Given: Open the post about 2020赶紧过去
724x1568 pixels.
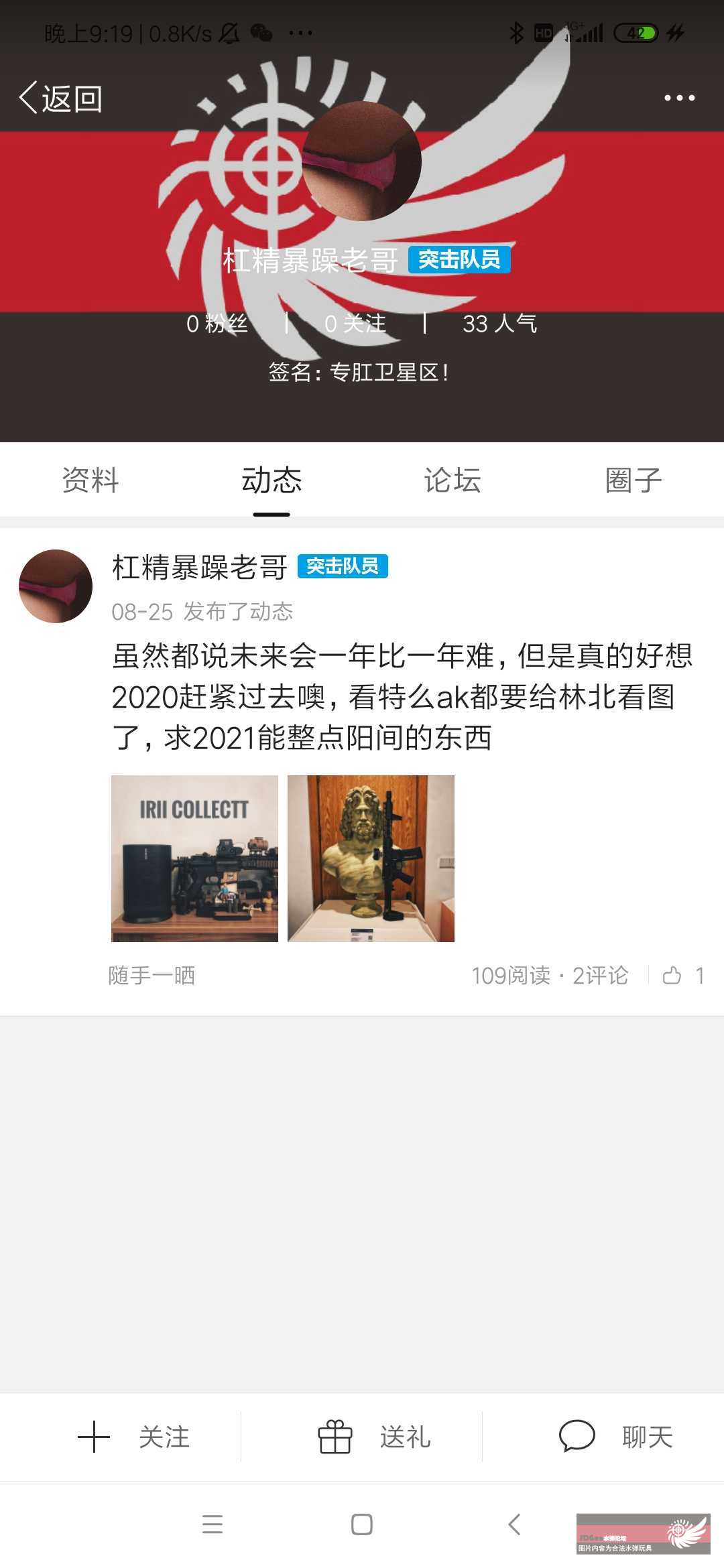Looking at the screenshot, I should [402, 697].
